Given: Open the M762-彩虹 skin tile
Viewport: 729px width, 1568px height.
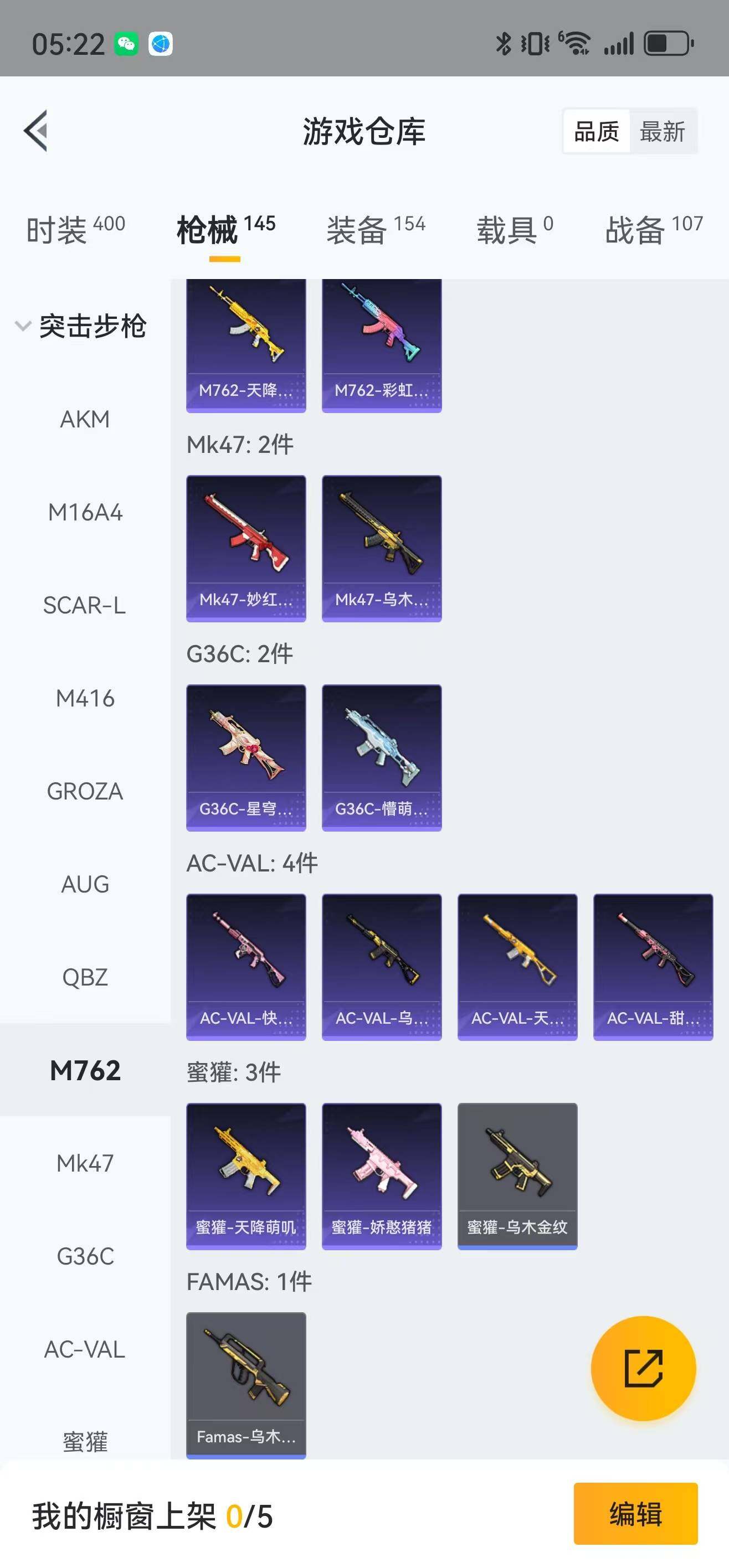Looking at the screenshot, I should click(381, 344).
